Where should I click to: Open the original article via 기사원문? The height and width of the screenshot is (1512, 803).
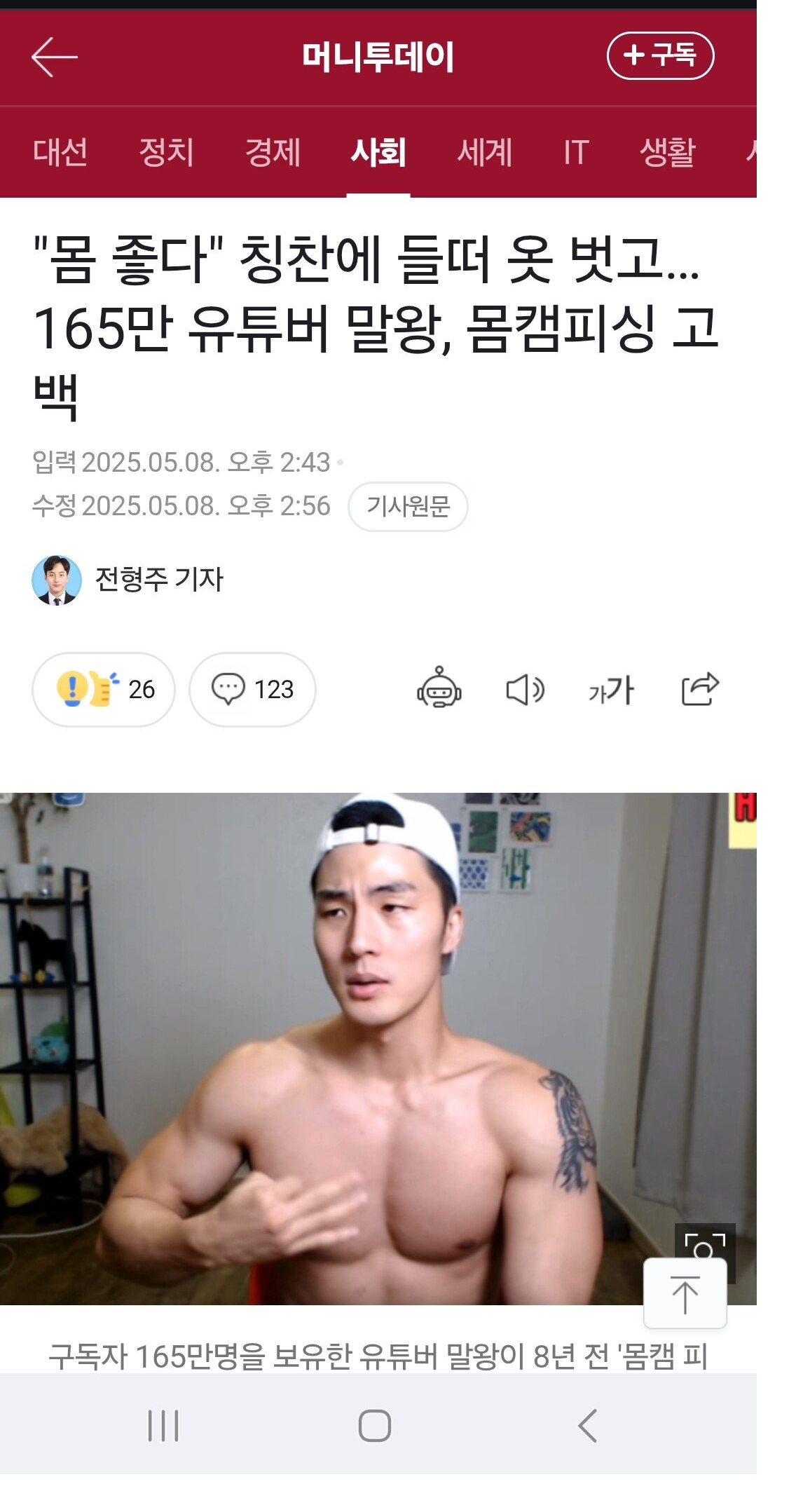pos(408,506)
